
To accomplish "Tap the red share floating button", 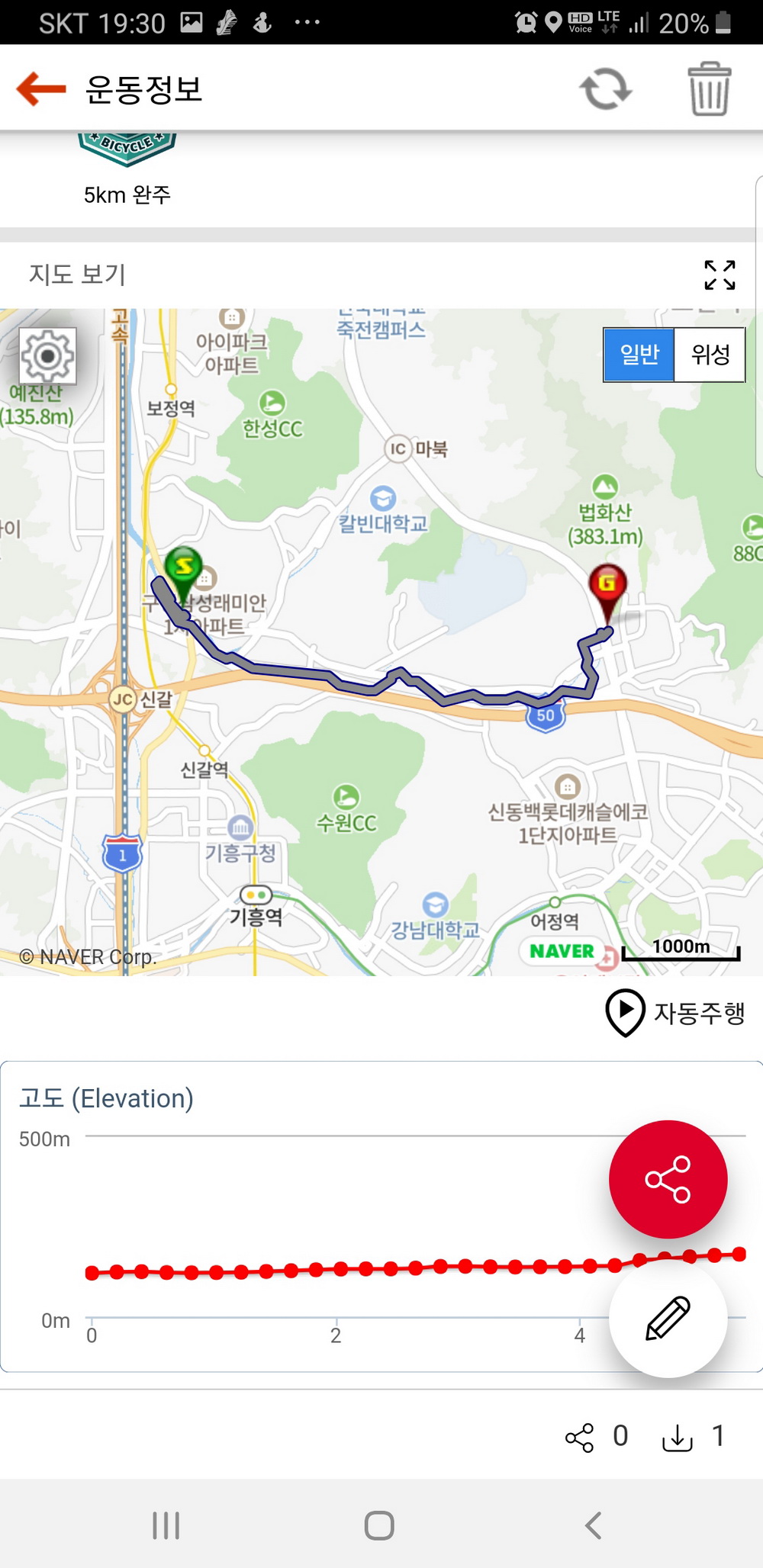I will (x=668, y=1179).
